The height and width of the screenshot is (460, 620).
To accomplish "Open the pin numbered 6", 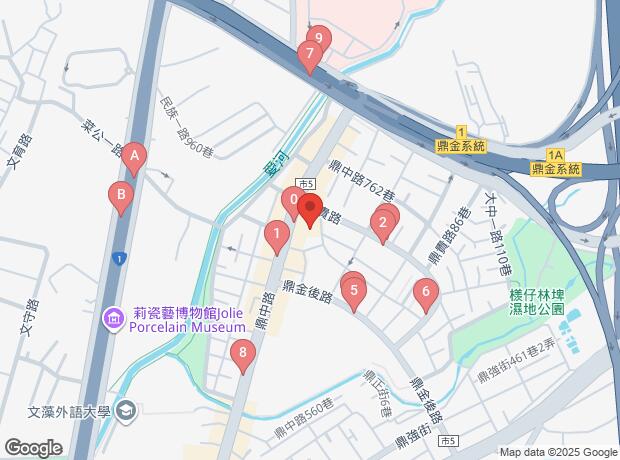I will 426,293.
